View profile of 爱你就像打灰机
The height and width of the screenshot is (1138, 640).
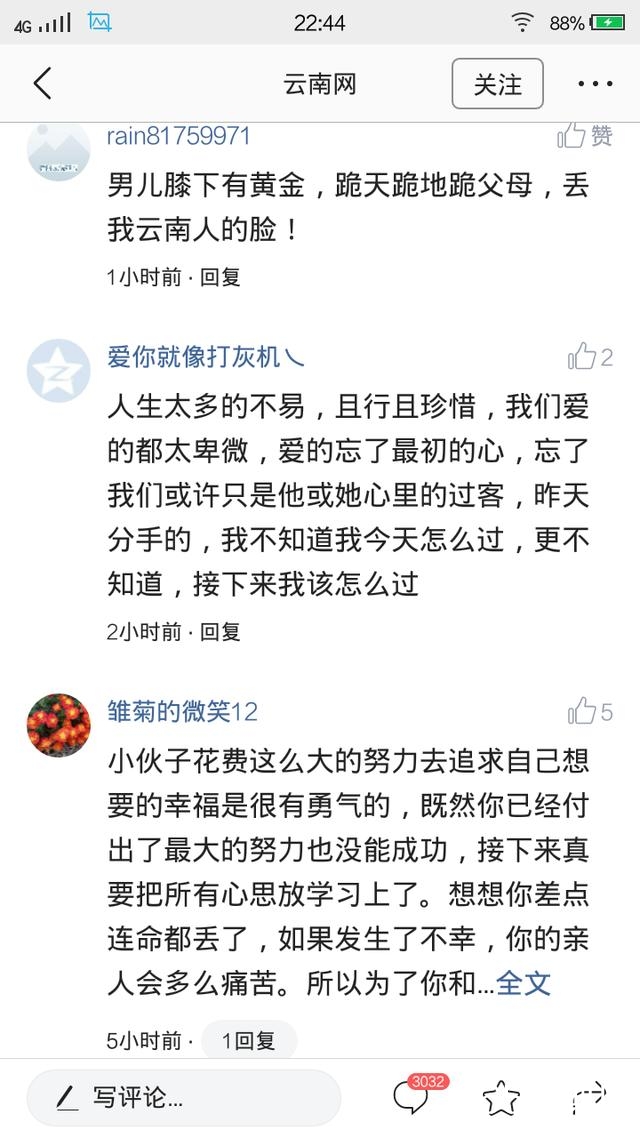(58, 369)
